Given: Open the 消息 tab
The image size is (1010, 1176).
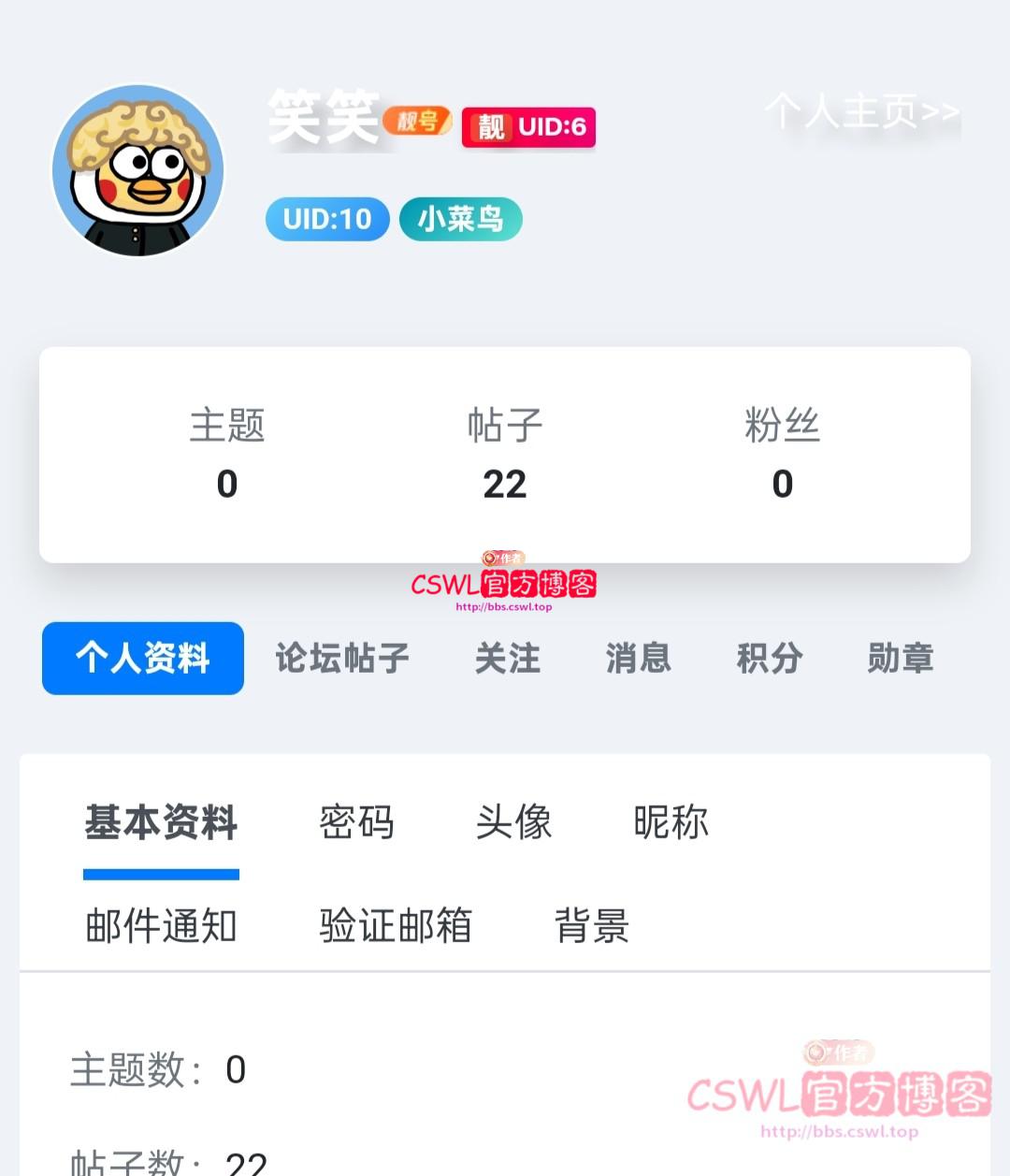Looking at the screenshot, I should 639,659.
